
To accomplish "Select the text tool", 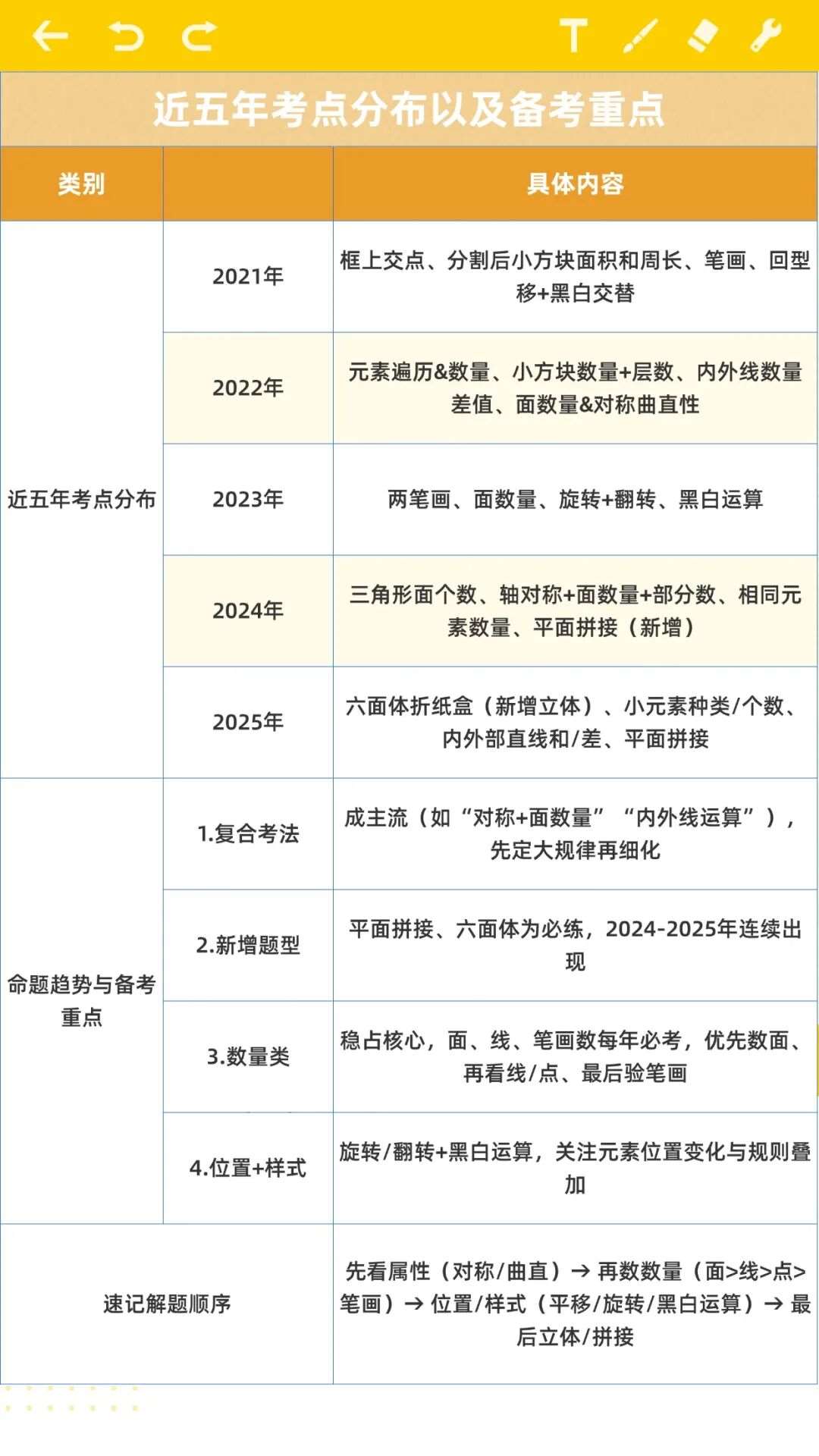I will (x=574, y=36).
